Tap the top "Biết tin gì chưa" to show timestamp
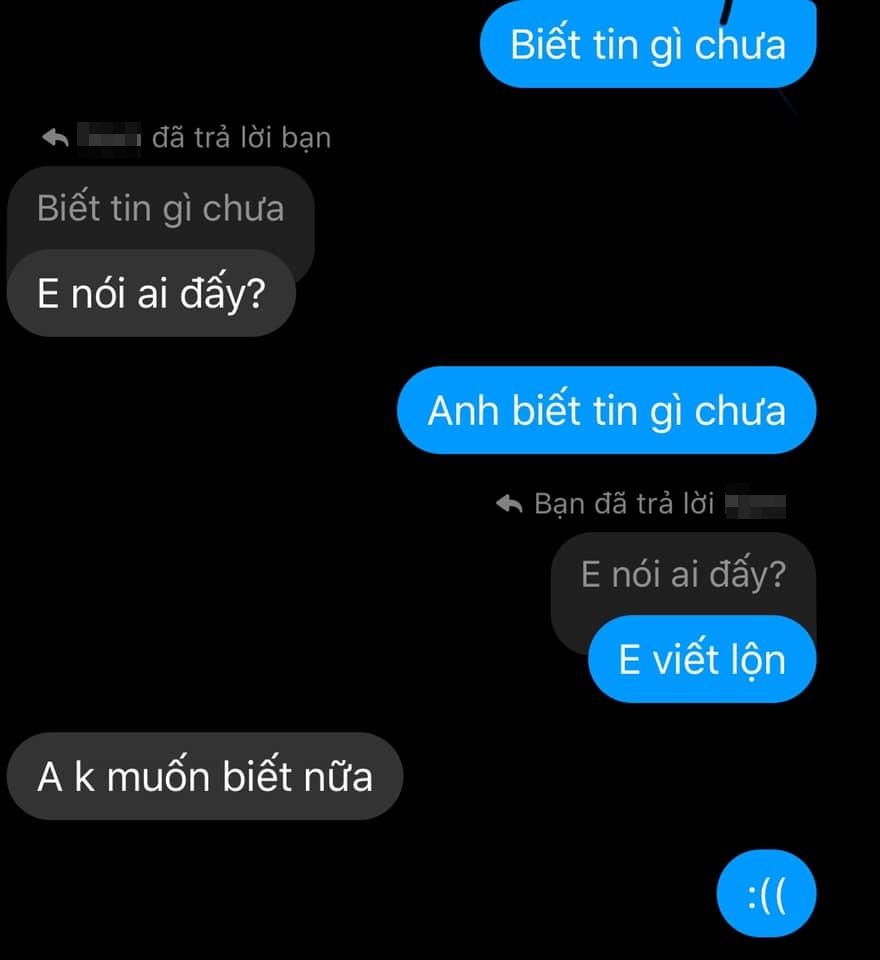 click(x=648, y=43)
